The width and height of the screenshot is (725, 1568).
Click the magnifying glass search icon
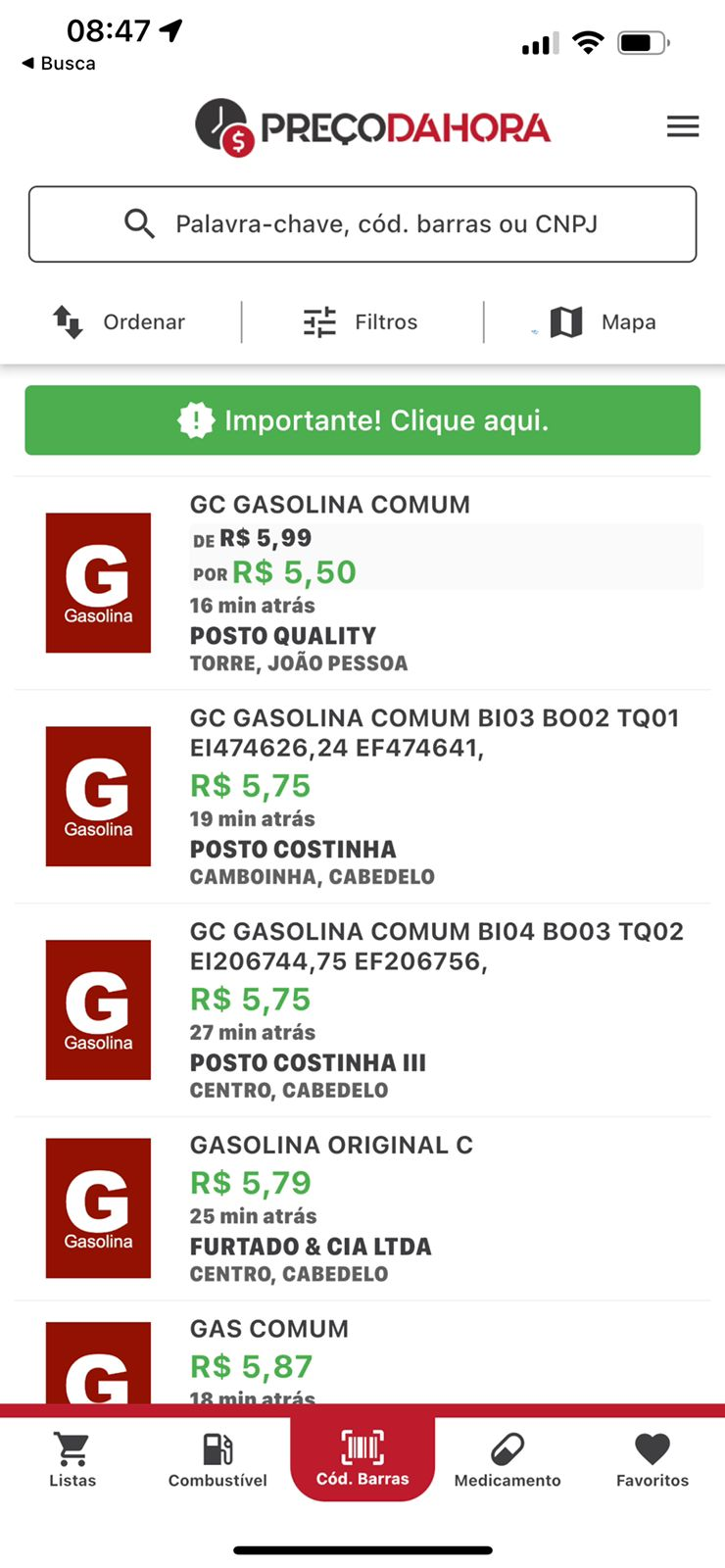click(140, 223)
